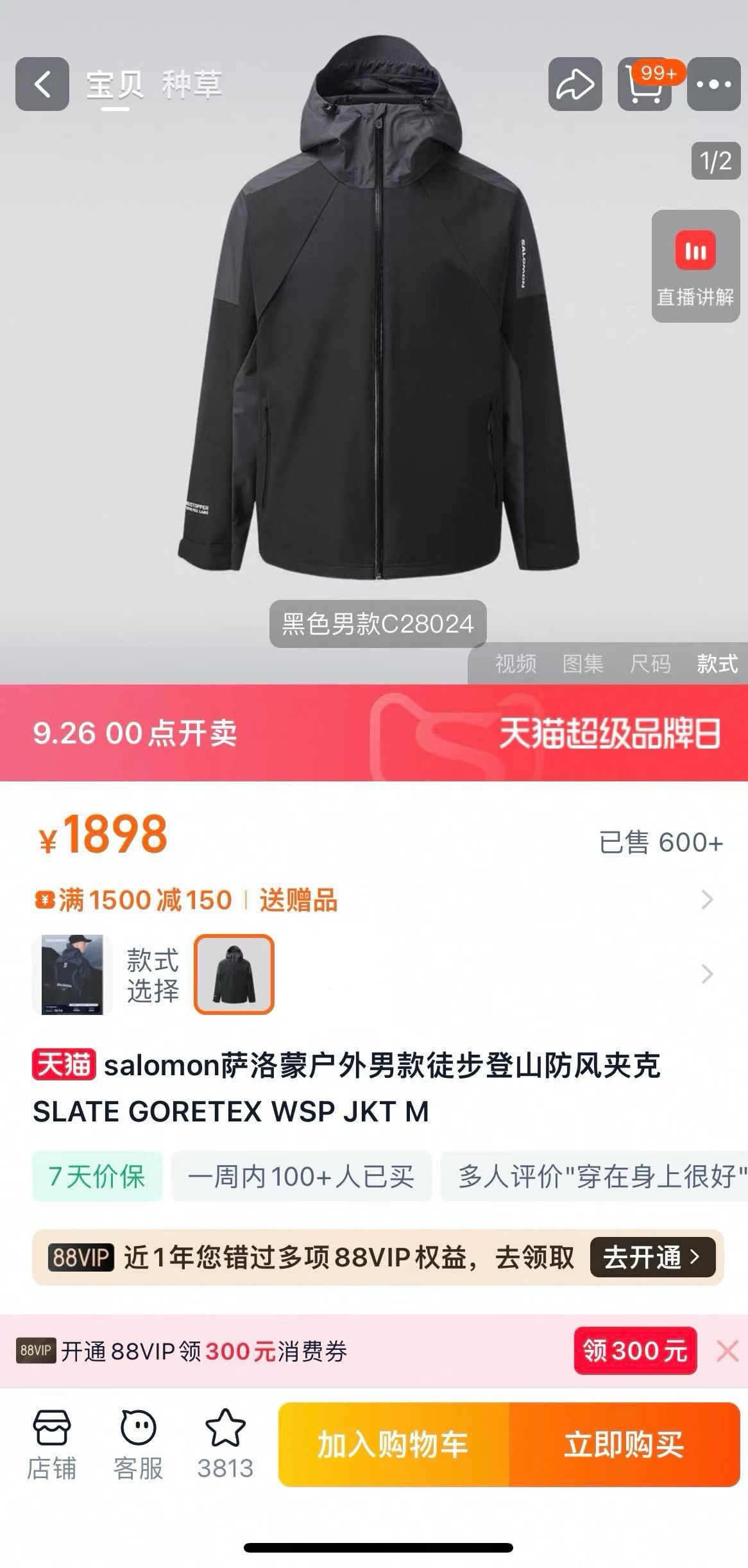Open the first style thumbnail with model
The image size is (748, 1568).
click(72, 974)
